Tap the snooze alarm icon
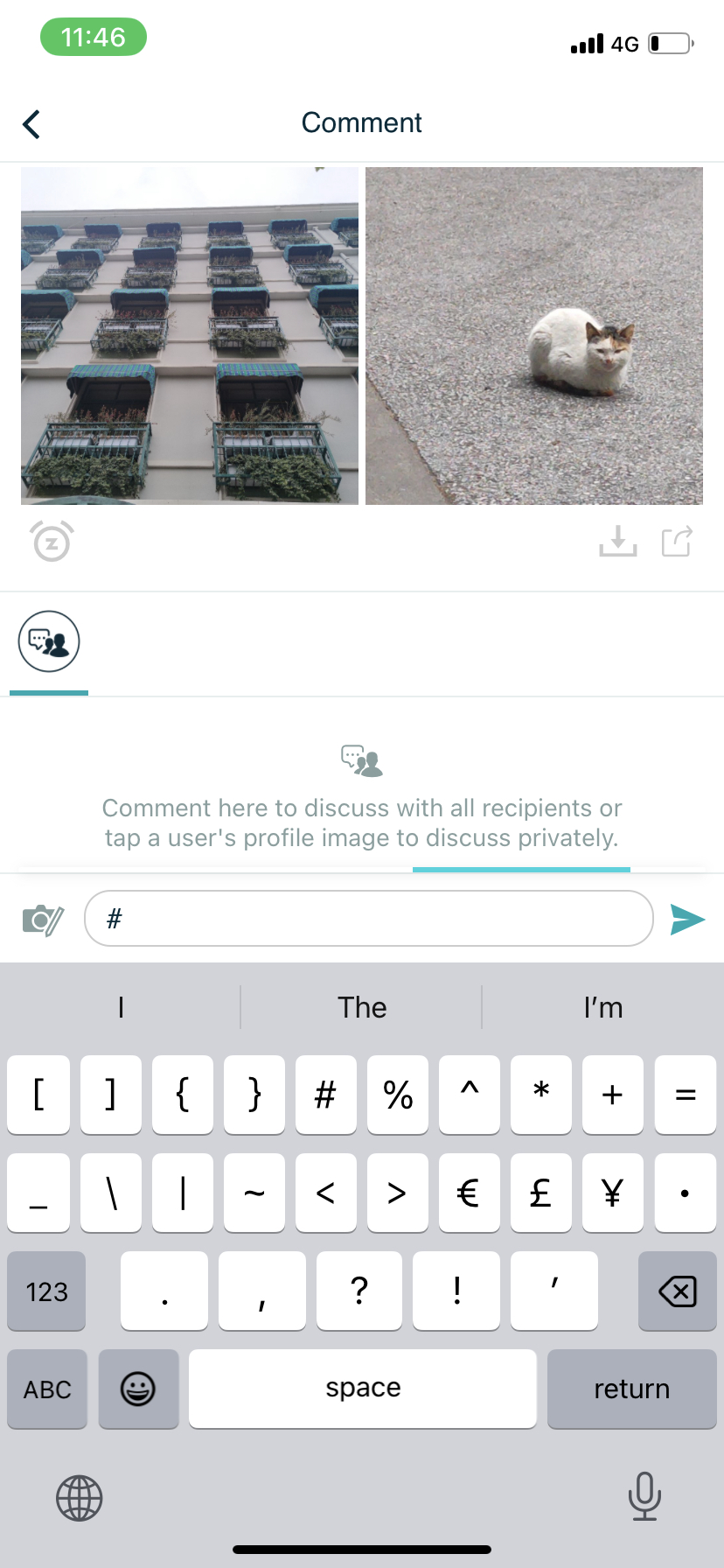Viewport: 724px width, 1568px height. [52, 542]
